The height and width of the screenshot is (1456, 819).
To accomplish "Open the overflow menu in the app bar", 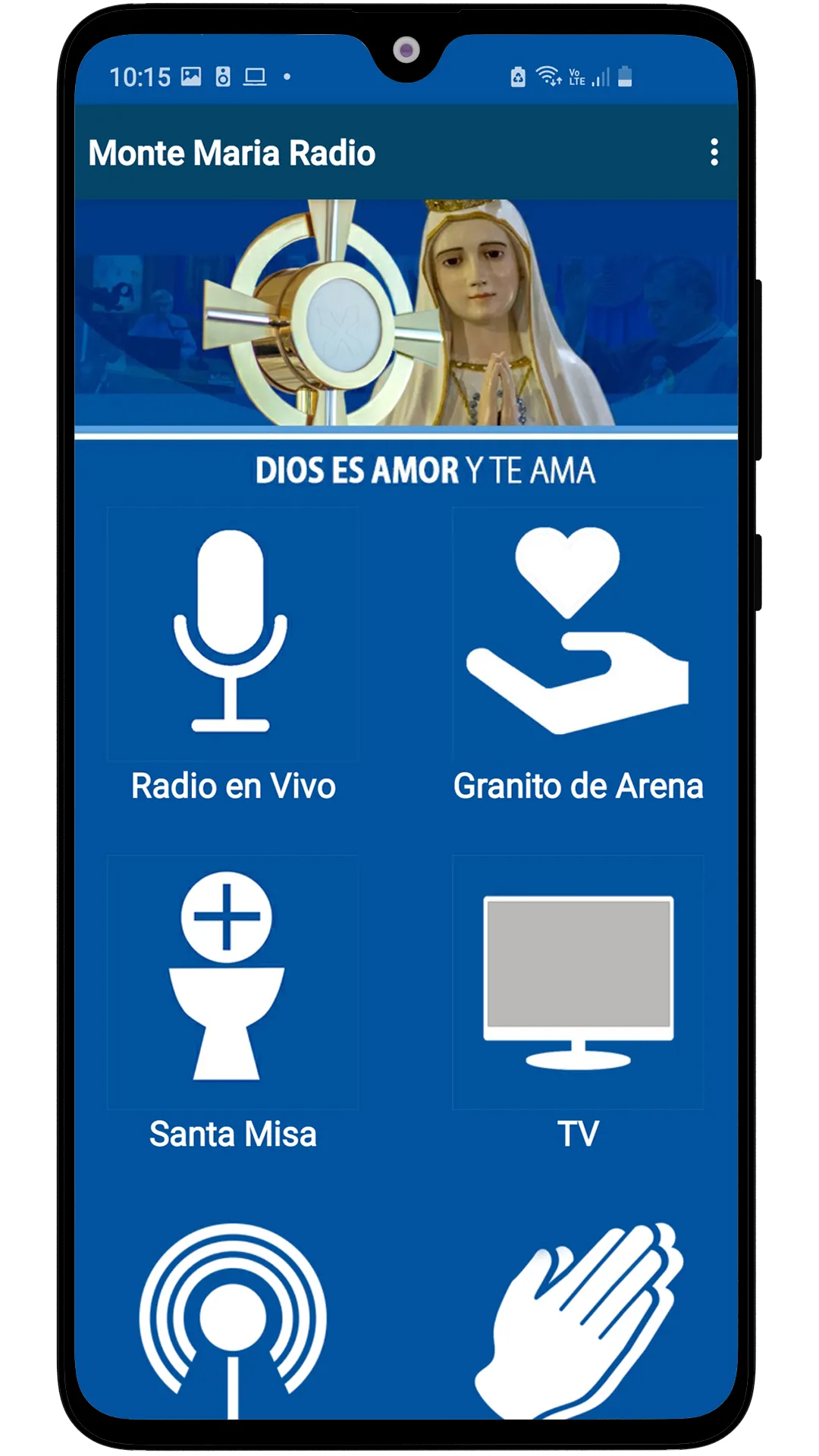I will pyautogui.click(x=714, y=152).
